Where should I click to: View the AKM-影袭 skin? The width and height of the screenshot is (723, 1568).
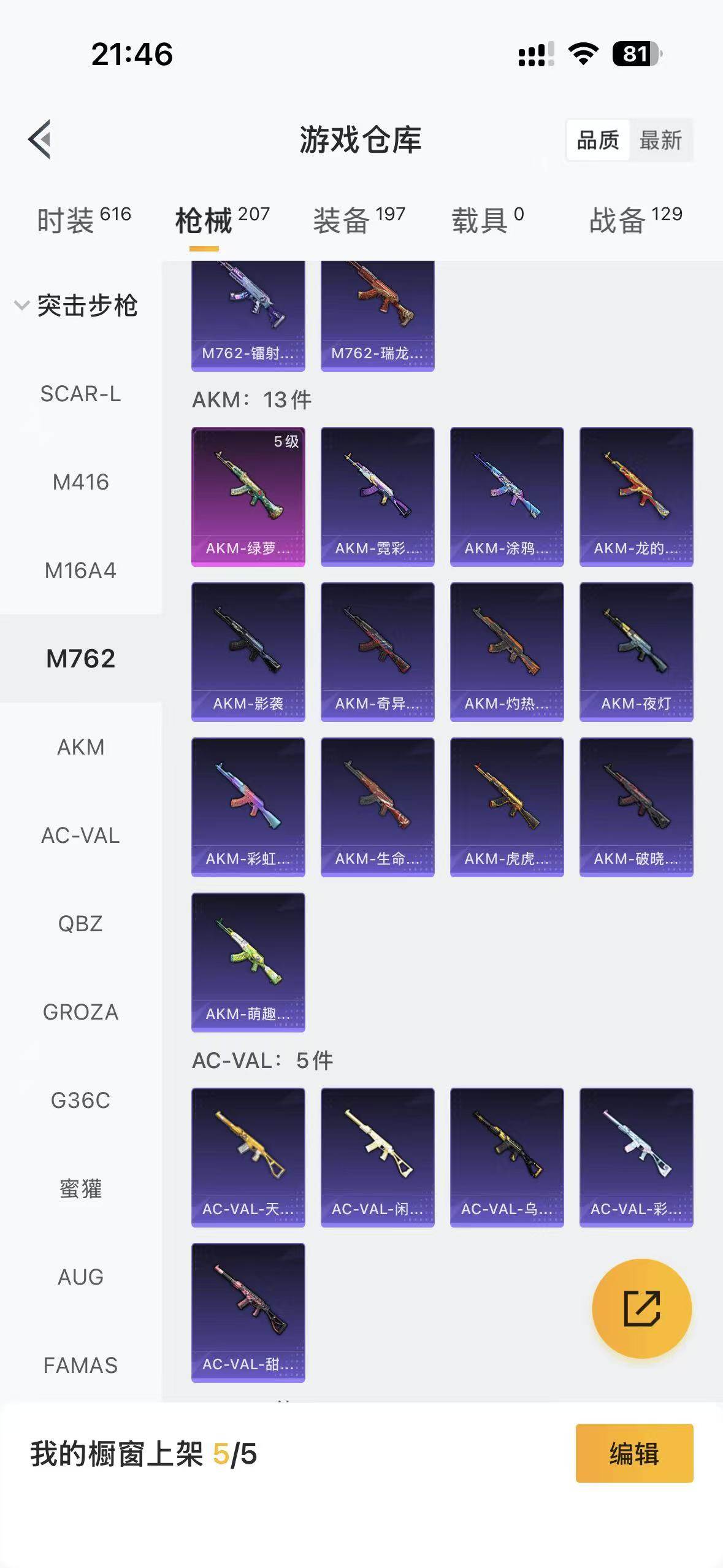[248, 651]
